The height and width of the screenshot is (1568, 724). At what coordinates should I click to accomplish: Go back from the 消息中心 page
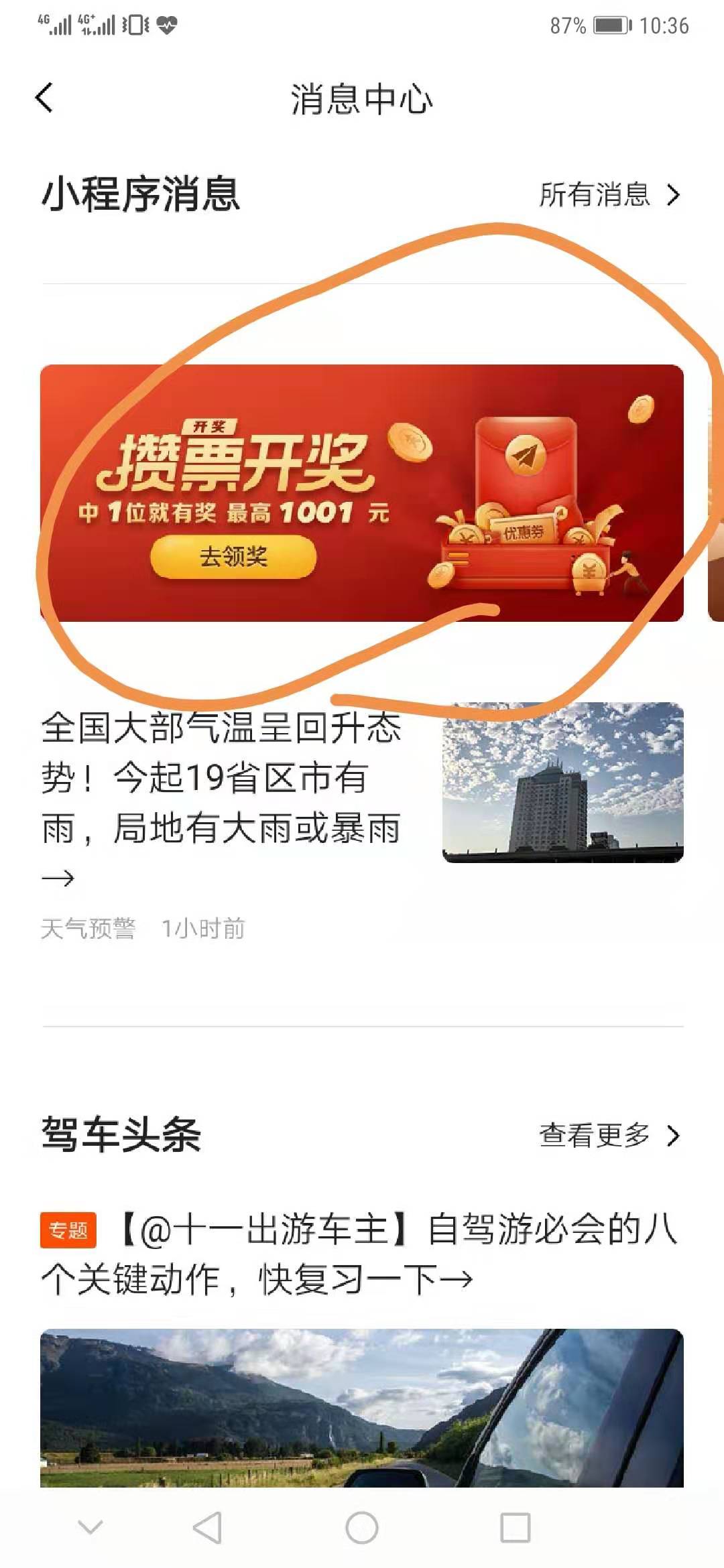pyautogui.click(x=44, y=98)
